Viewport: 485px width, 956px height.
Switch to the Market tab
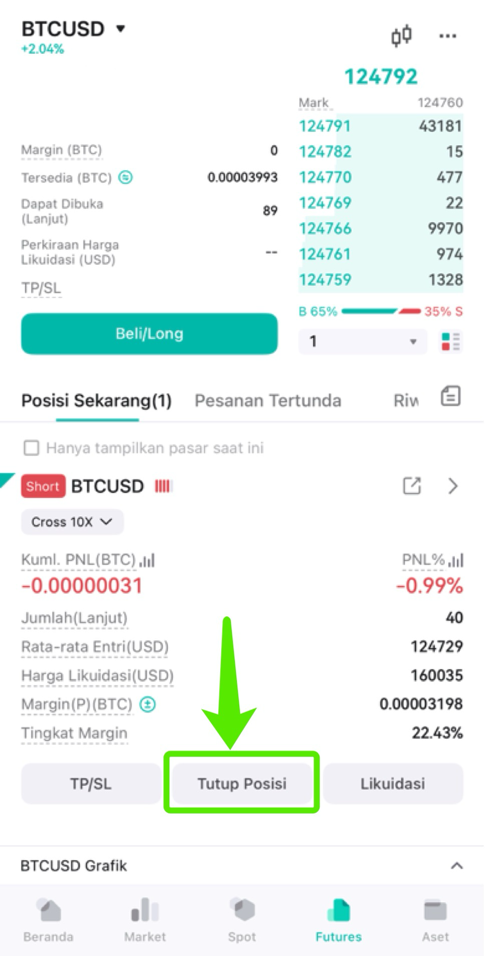[x=145, y=920]
